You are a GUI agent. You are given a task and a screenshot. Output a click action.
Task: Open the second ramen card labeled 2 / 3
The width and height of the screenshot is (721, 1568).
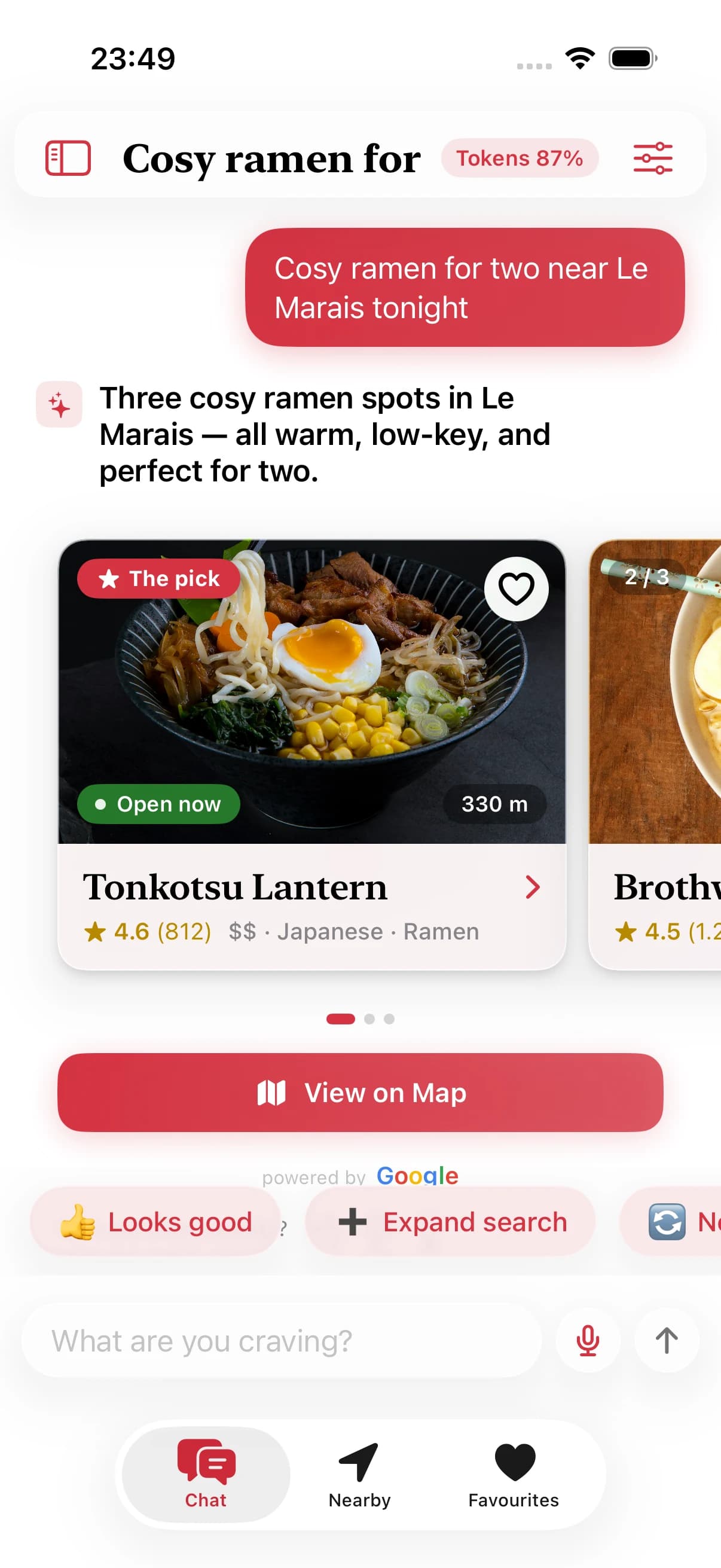tap(655, 754)
